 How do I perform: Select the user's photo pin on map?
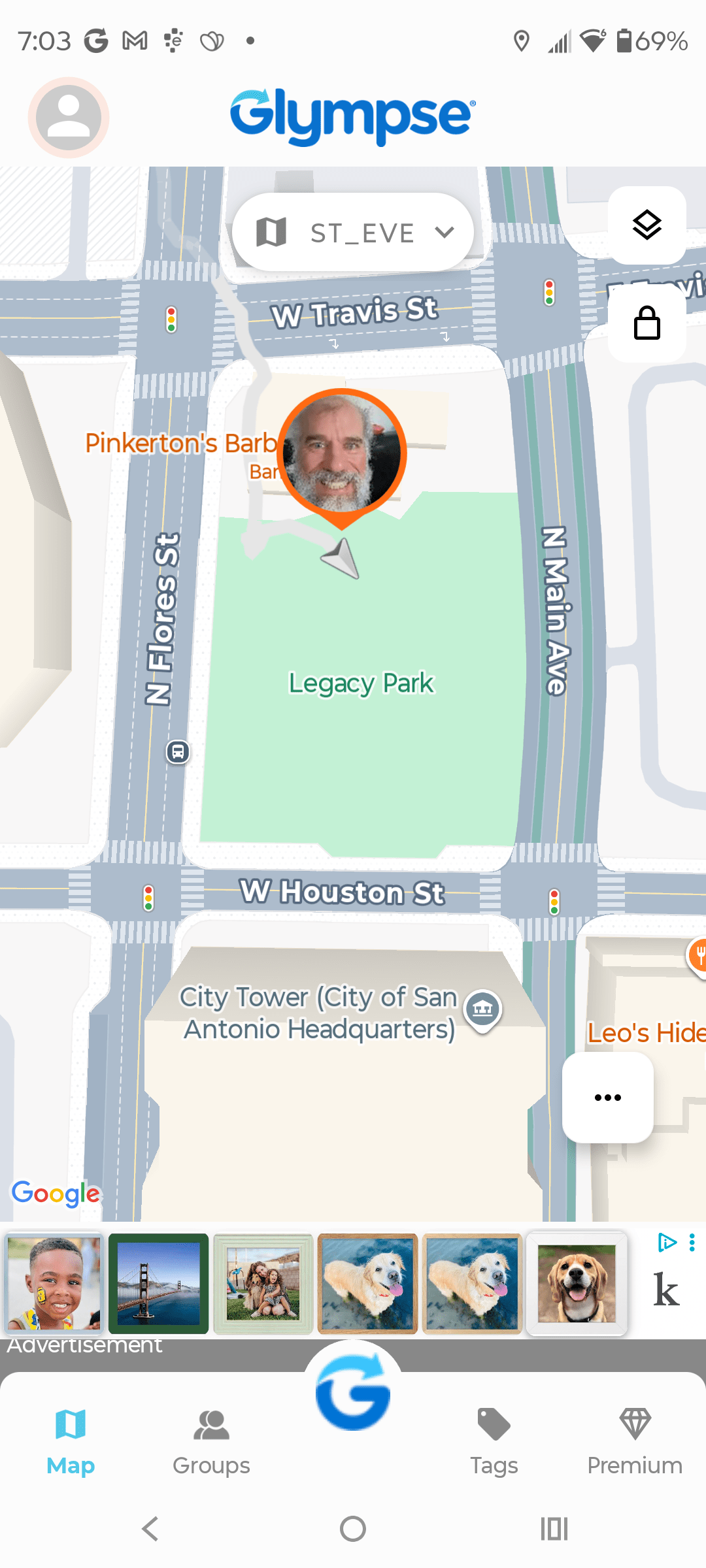click(342, 455)
